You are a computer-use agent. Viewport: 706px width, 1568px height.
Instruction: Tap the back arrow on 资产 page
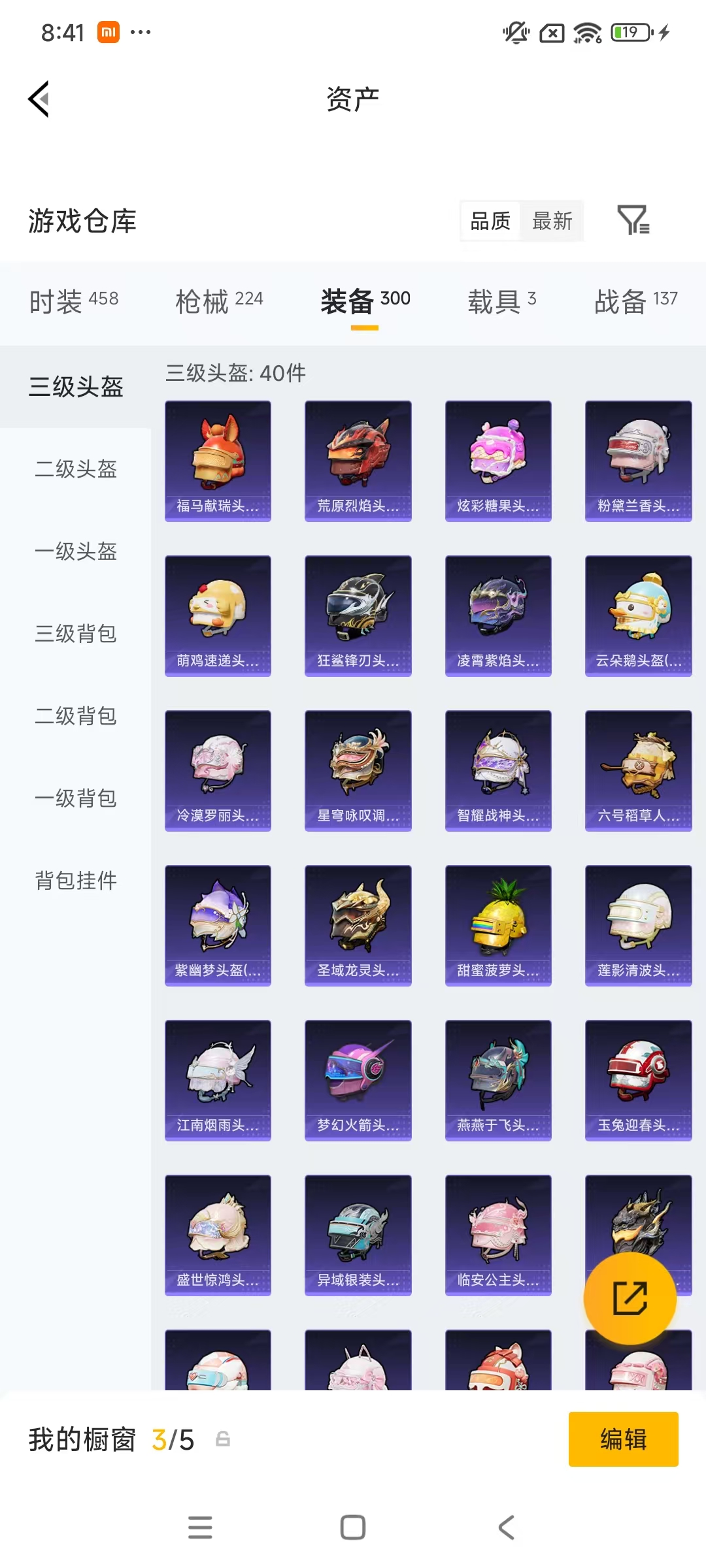[39, 99]
